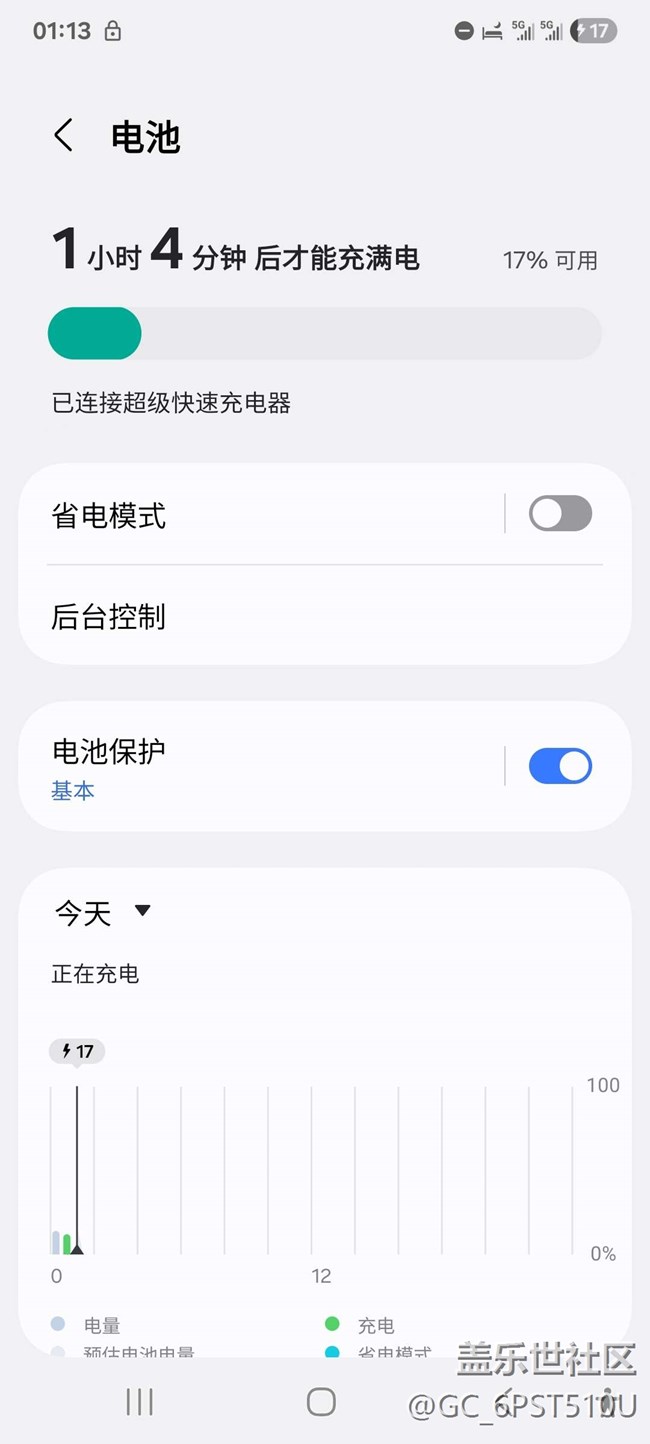Image resolution: width=650 pixels, height=1444 pixels.
Task: Open 省电模式 settings
Action: [260, 516]
